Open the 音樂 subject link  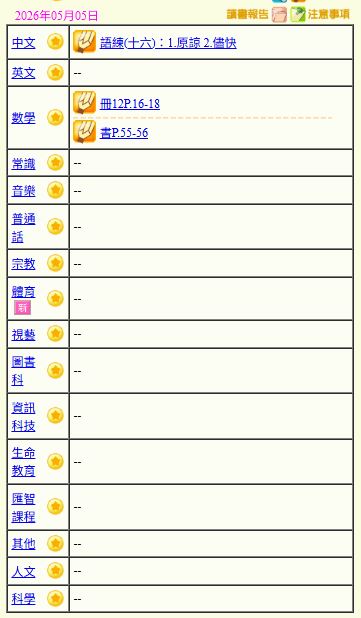coord(23,191)
